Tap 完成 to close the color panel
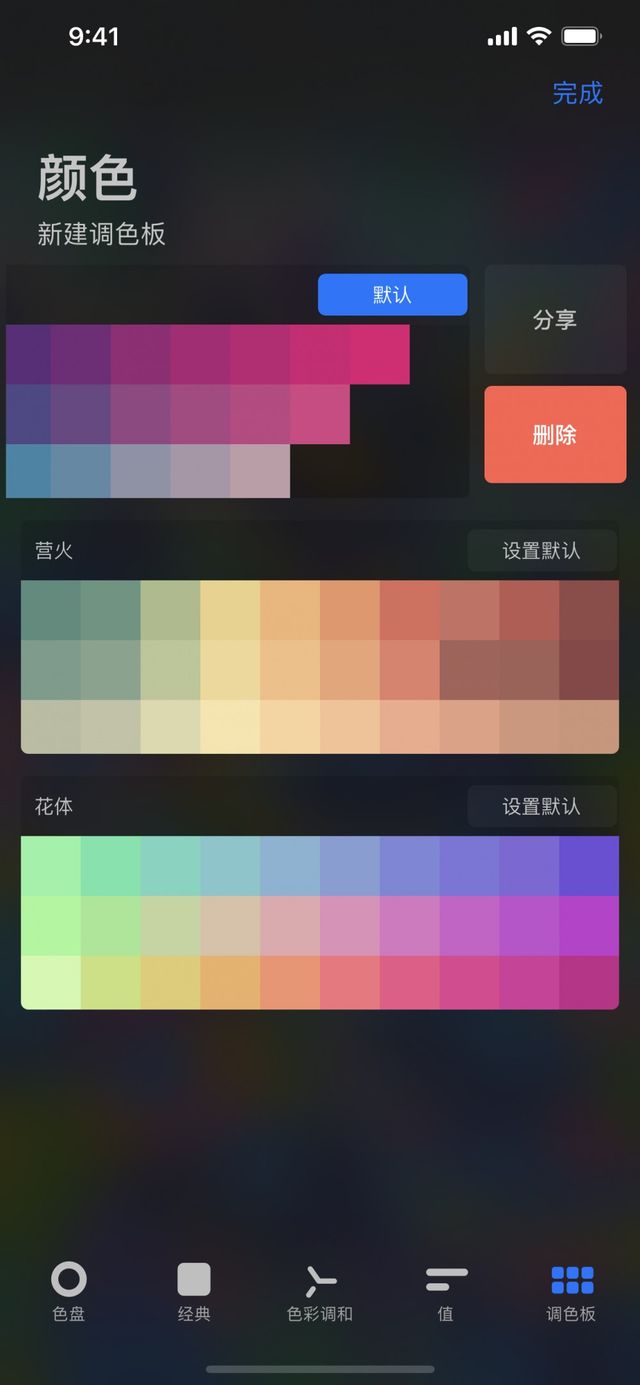This screenshot has height=1385, width=640. point(578,93)
